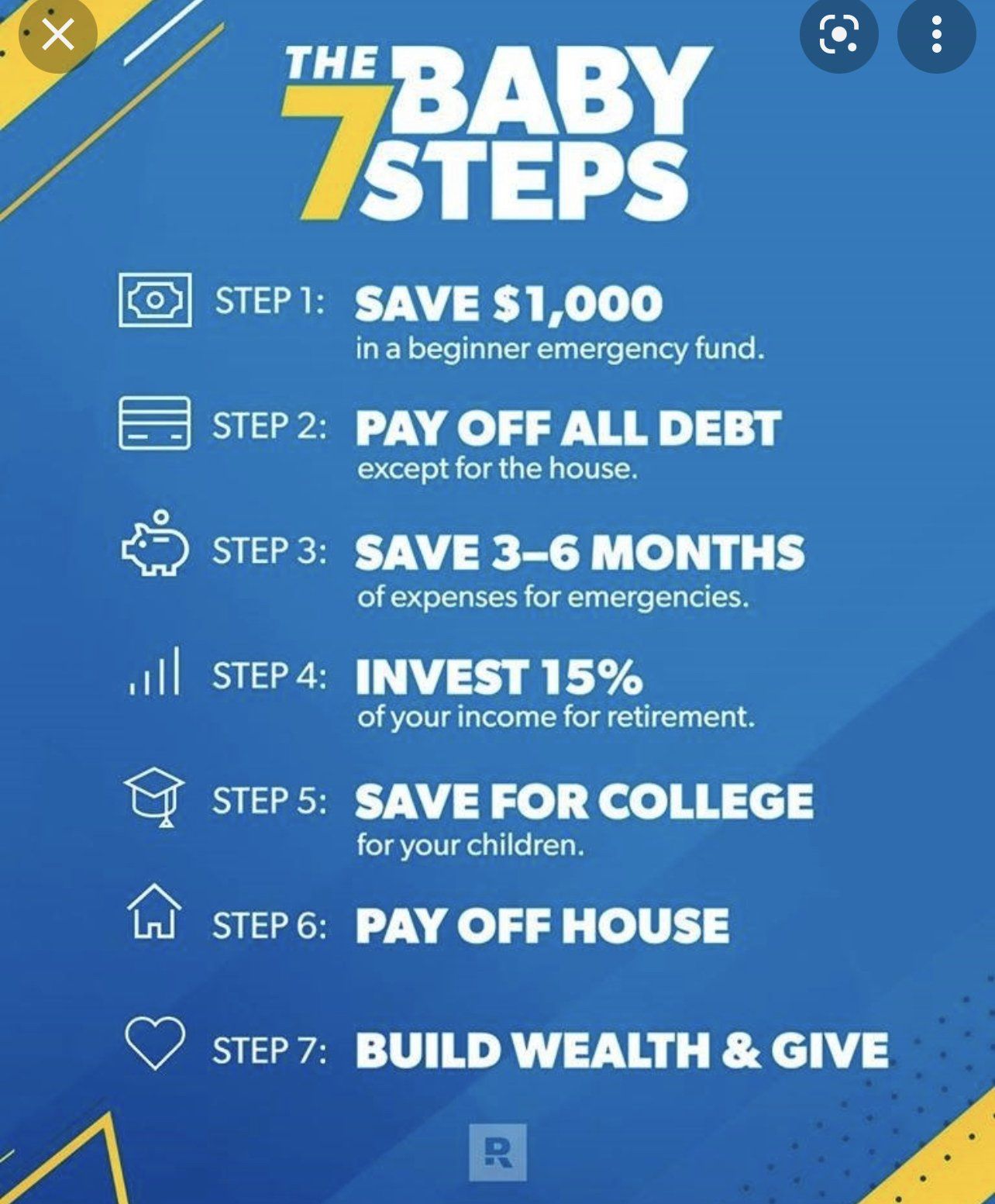Search this image with Lens
Screen dimensions: 995x1204
[x=838, y=35]
